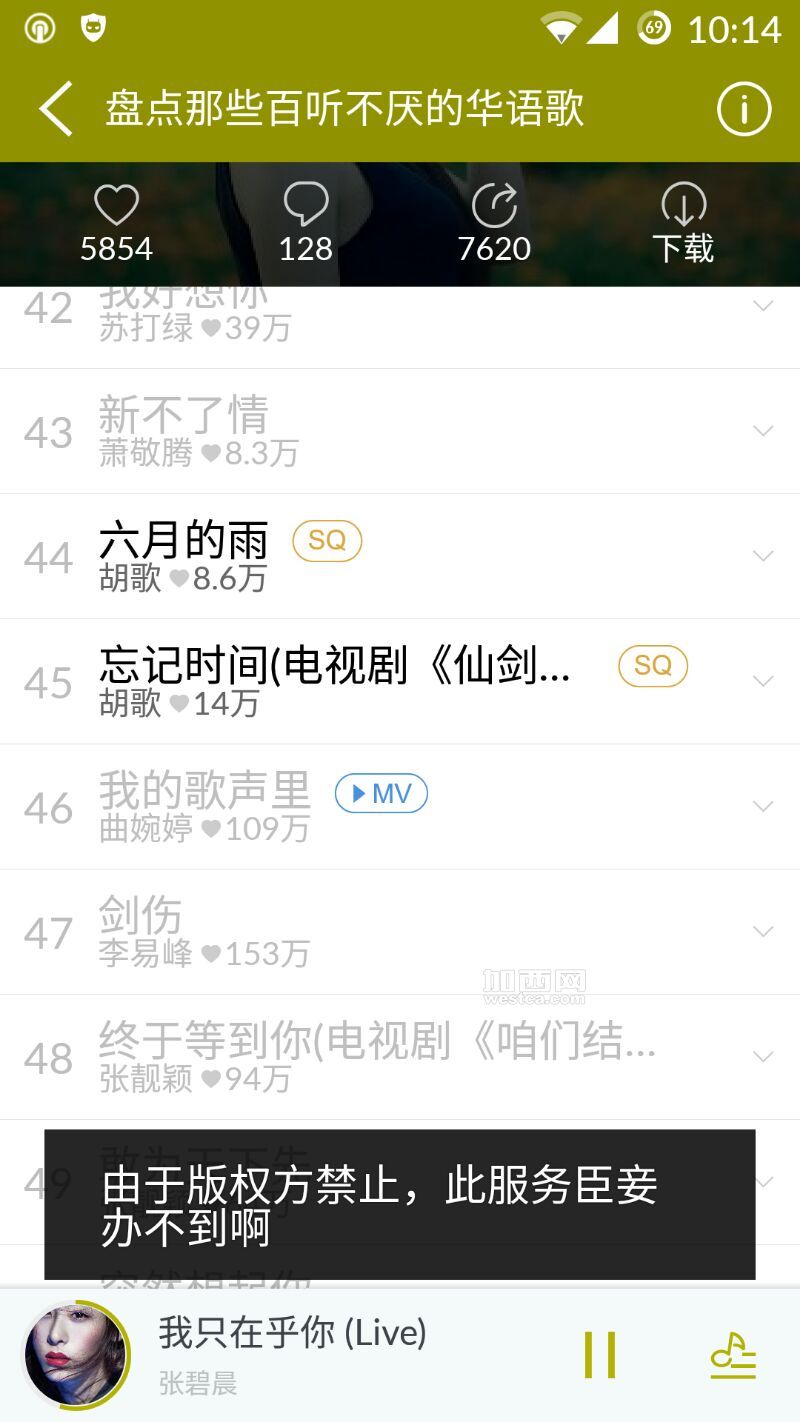
Task: Expand options for 剑伤
Action: click(764, 931)
